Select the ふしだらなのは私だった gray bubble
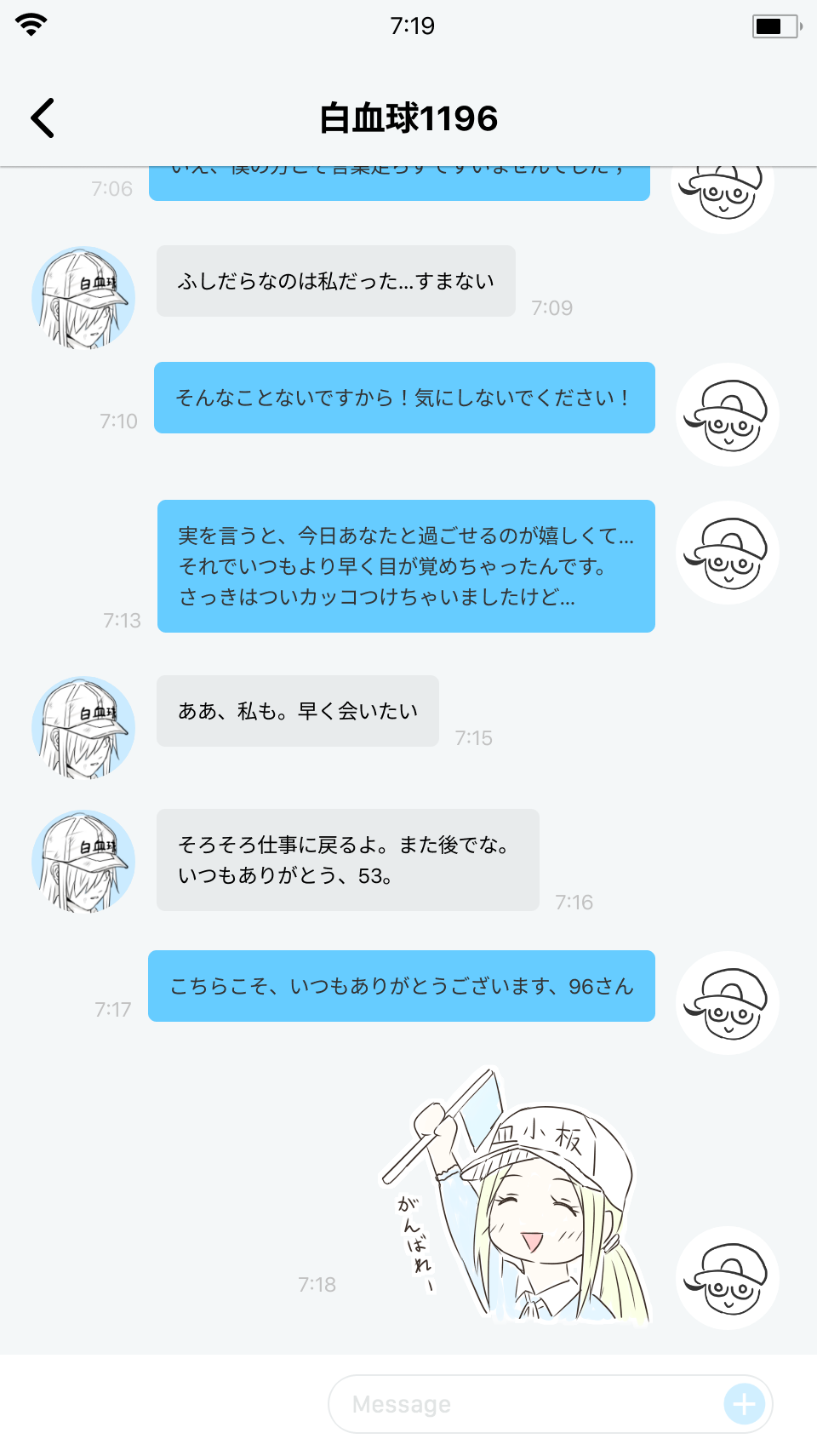The height and width of the screenshot is (1456, 817). pos(334,281)
